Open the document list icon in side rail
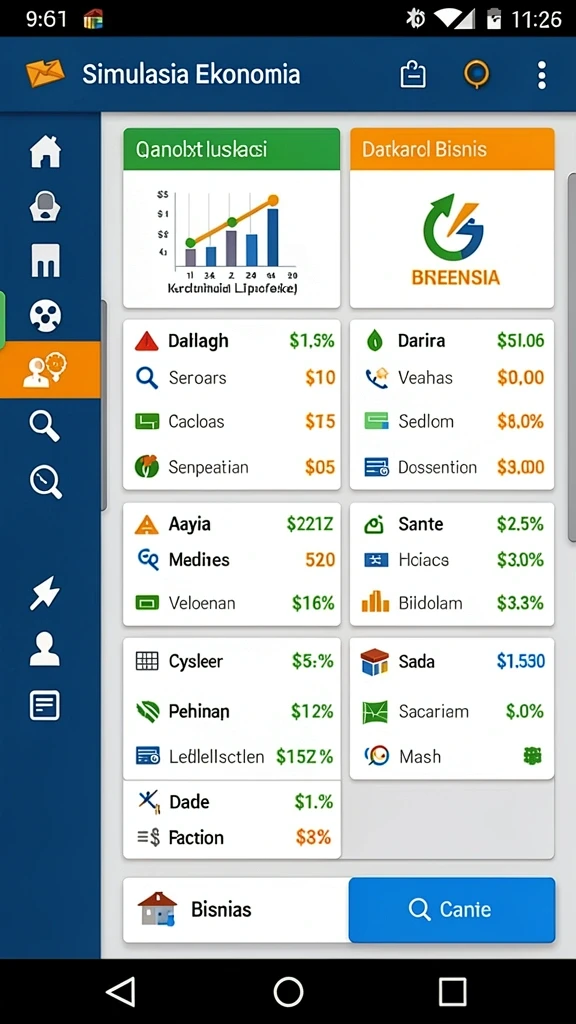Image resolution: width=576 pixels, height=1024 pixels. [x=45, y=705]
